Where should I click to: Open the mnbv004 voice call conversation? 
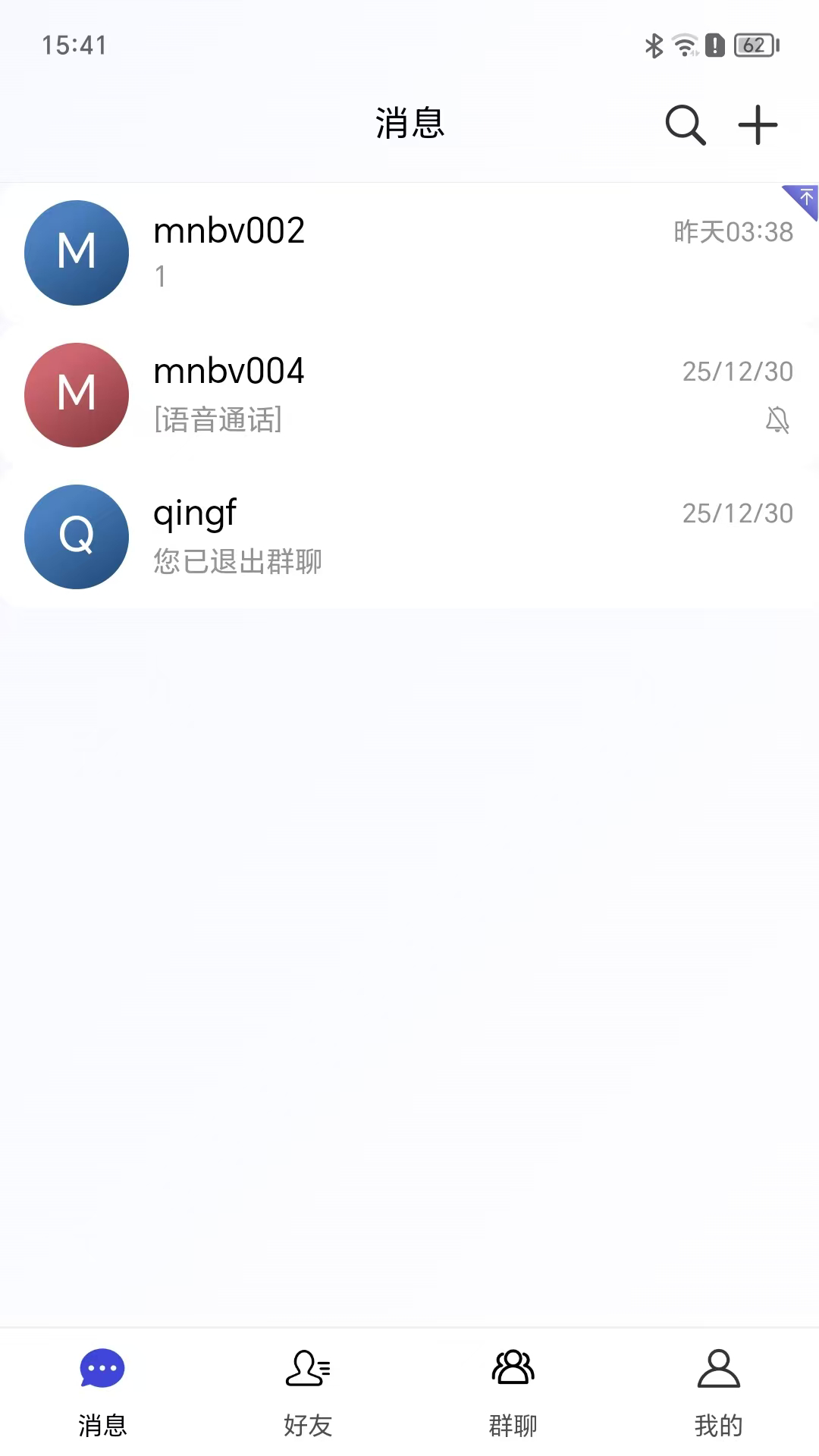(409, 394)
